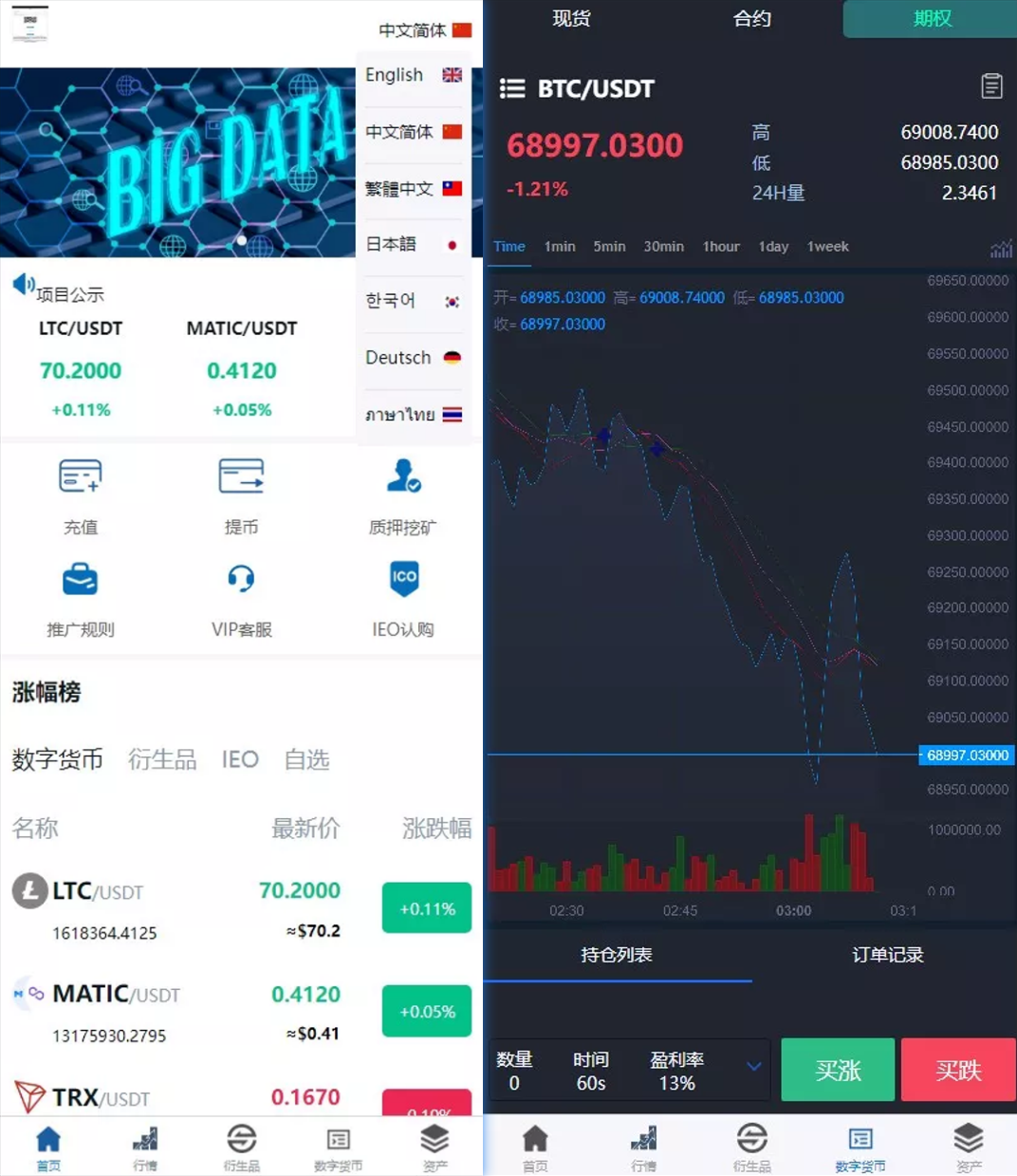
Task: Set the chart interval to 1day
Action: 773,247
